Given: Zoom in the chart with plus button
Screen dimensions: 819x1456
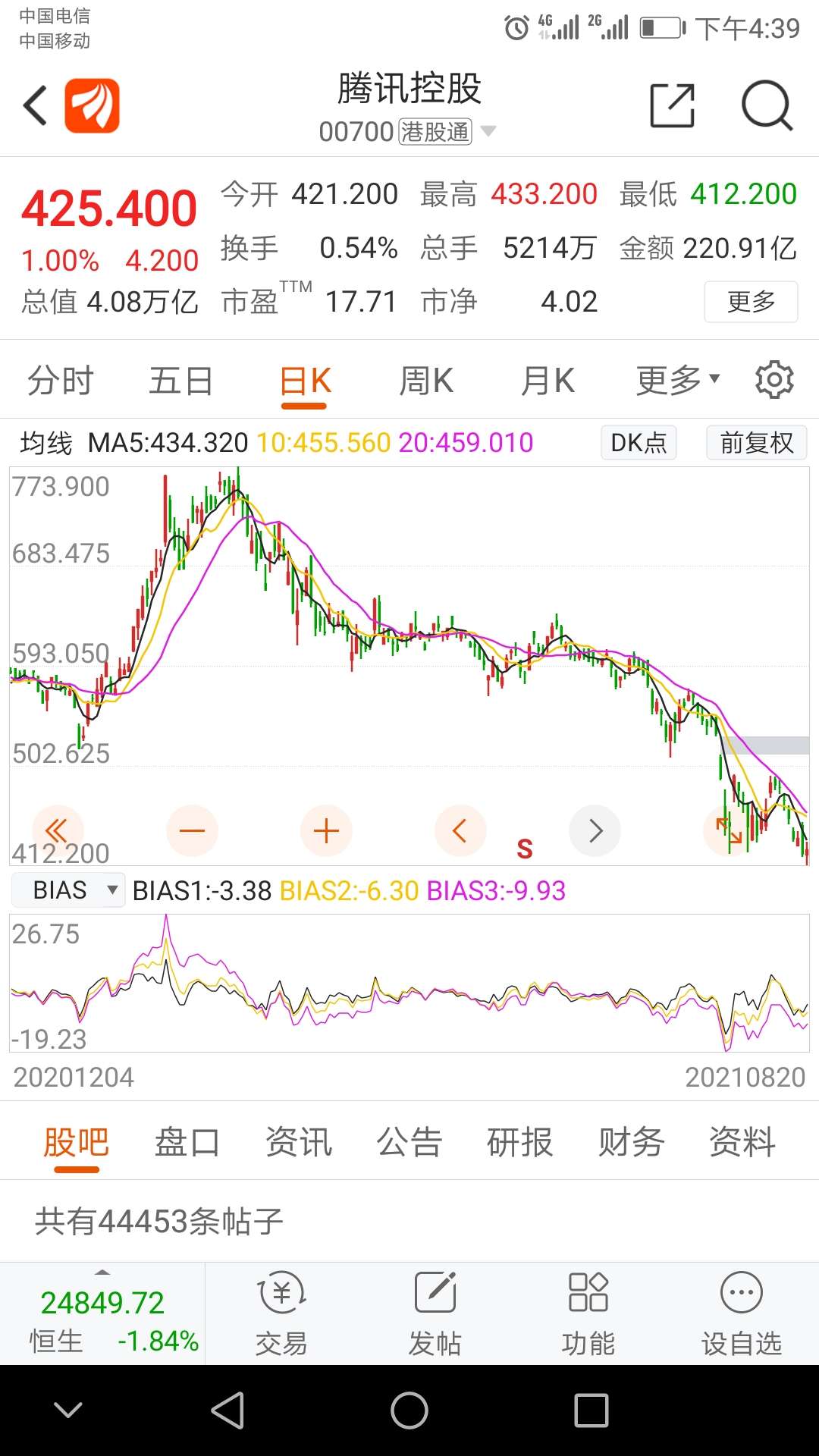Looking at the screenshot, I should pos(326,830).
